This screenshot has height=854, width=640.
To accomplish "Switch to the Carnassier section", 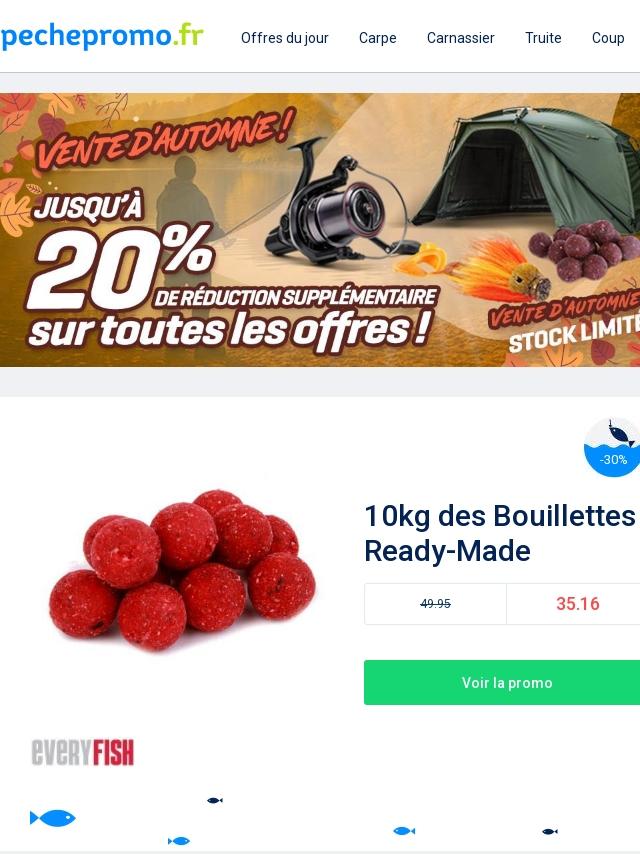I will click(460, 38).
